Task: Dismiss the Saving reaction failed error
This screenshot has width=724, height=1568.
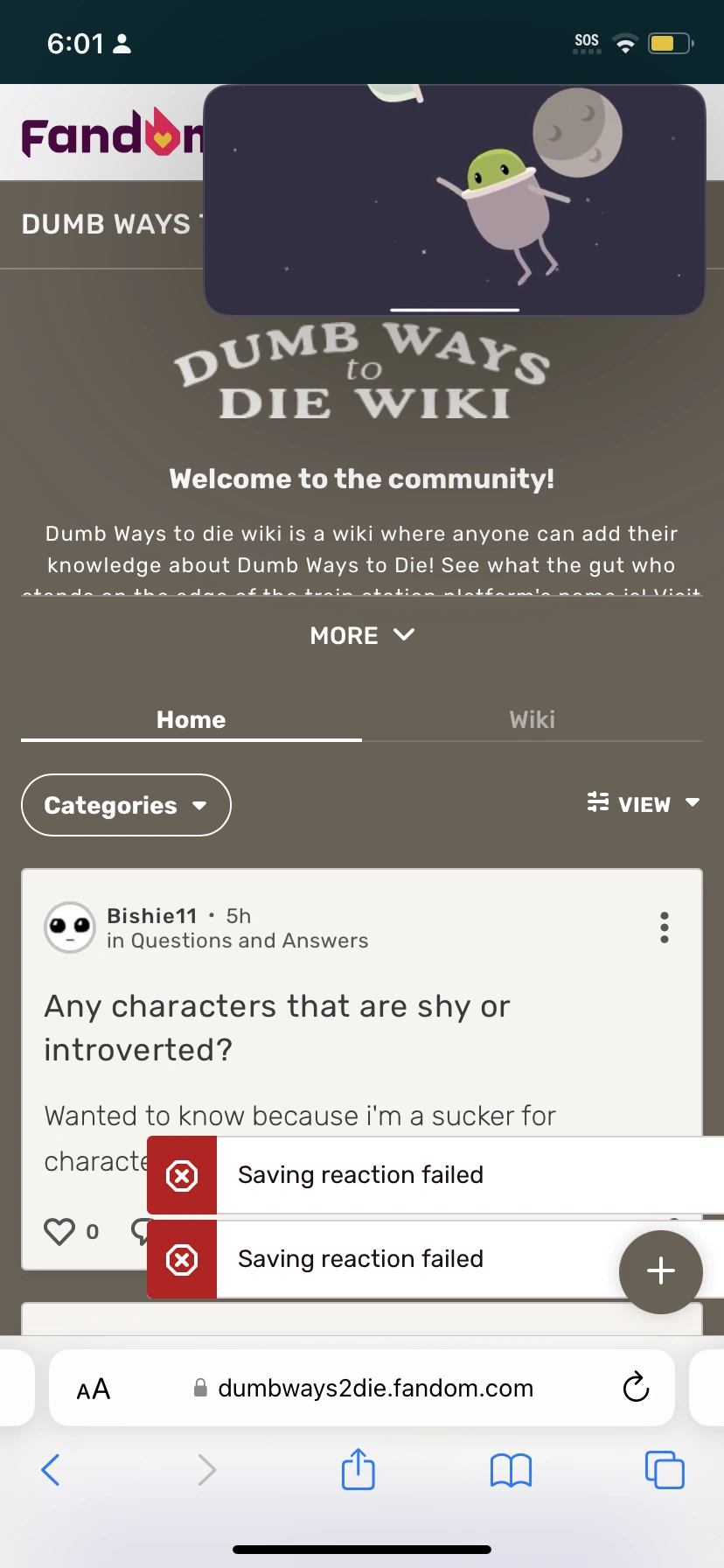Action: point(181,1175)
